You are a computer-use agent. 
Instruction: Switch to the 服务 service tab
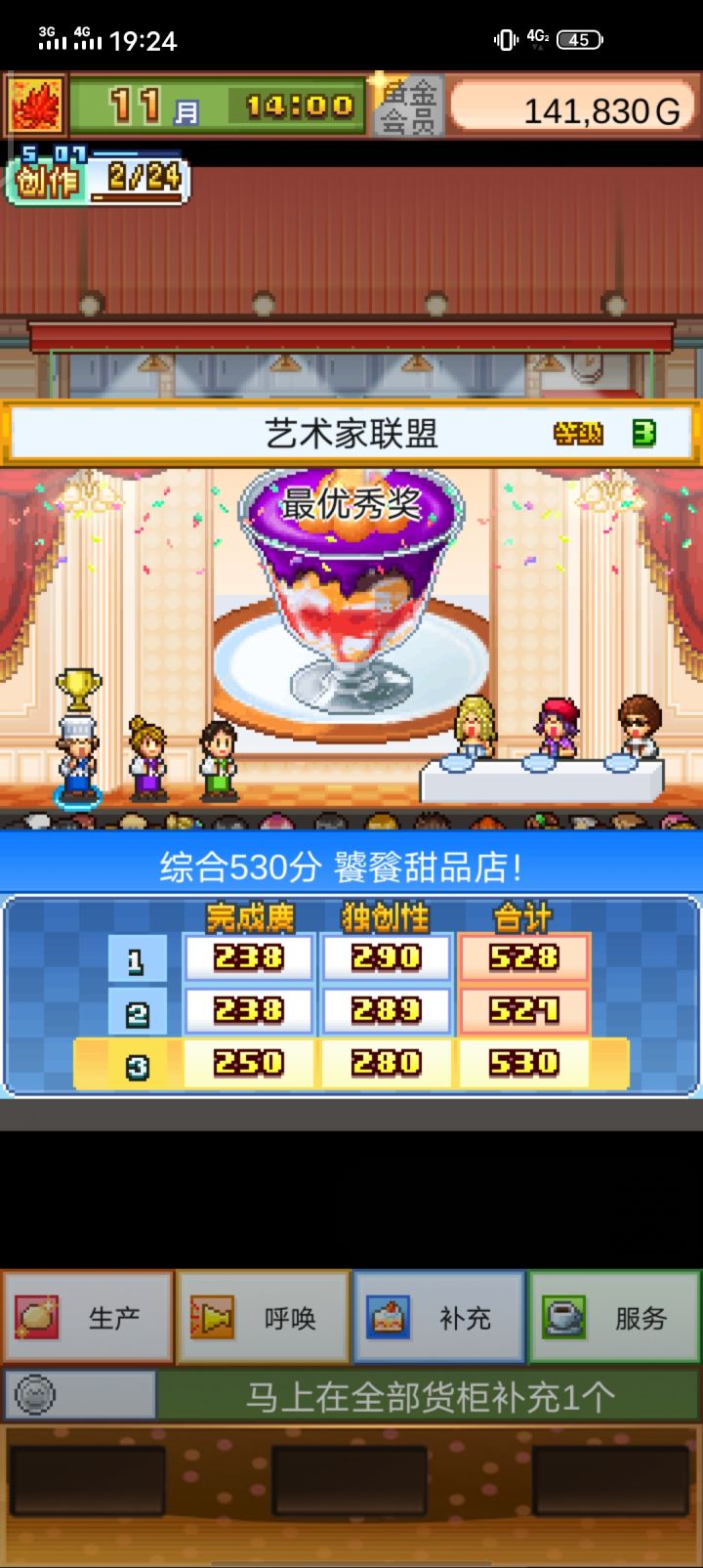(614, 1317)
